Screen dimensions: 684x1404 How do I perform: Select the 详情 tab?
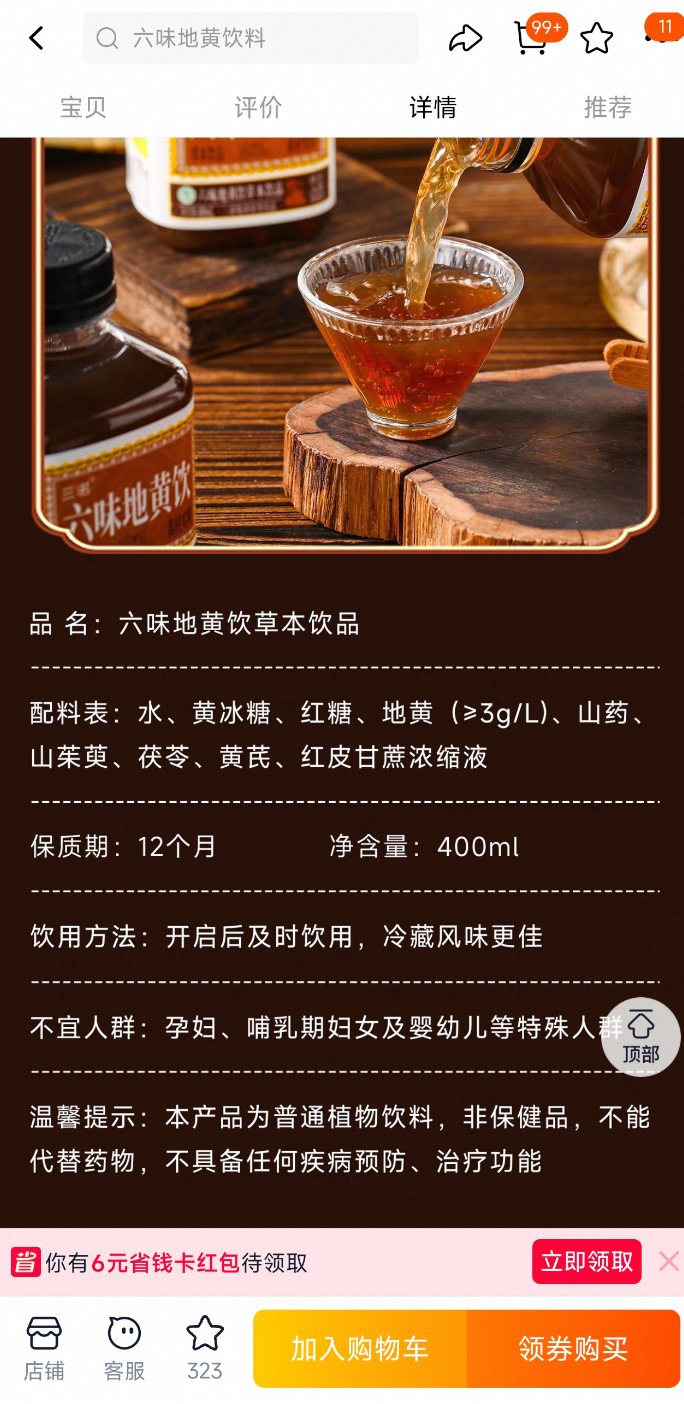(433, 107)
